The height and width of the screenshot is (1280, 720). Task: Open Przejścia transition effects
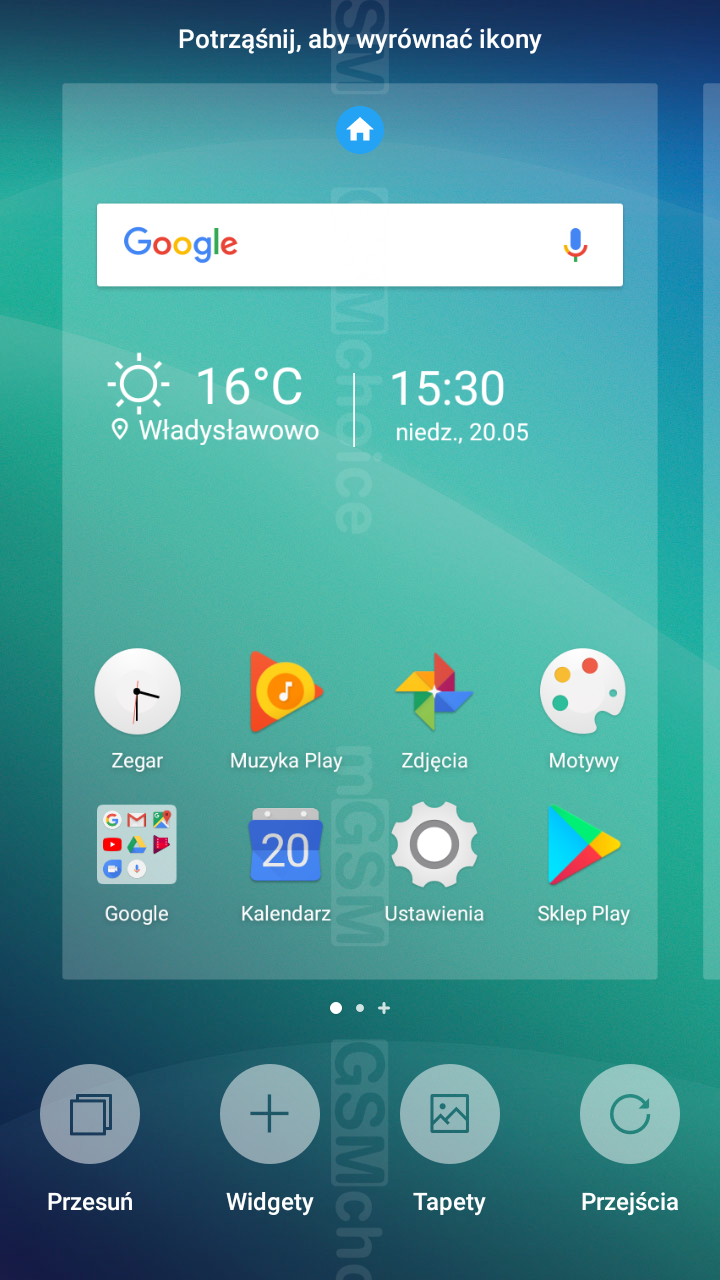630,1114
